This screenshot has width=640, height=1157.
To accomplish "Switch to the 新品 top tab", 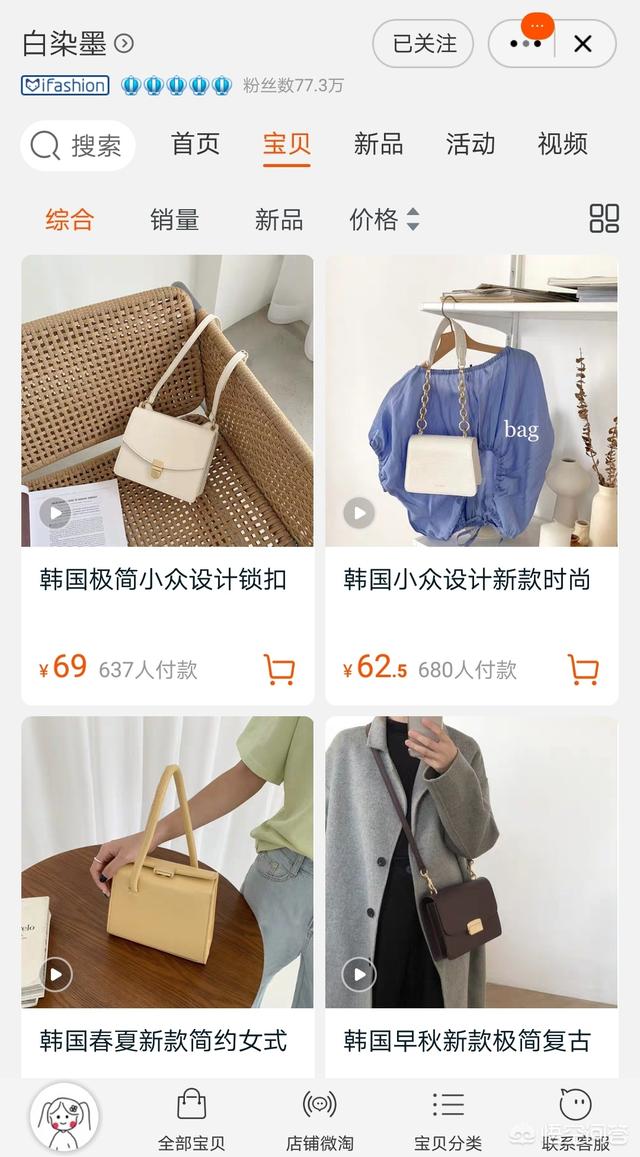I will 378,144.
